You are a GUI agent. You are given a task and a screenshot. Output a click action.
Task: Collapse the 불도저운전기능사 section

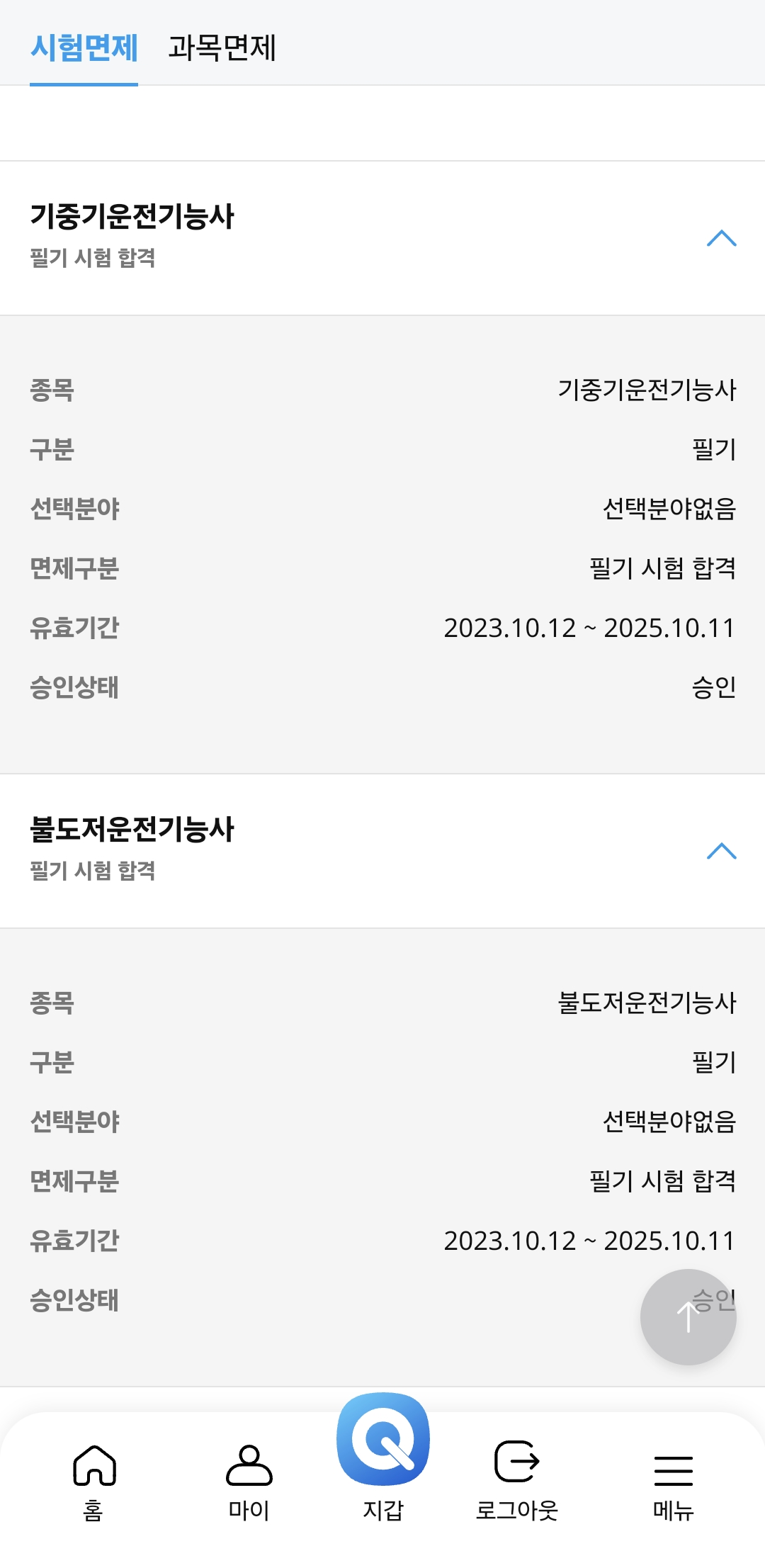pos(721,852)
